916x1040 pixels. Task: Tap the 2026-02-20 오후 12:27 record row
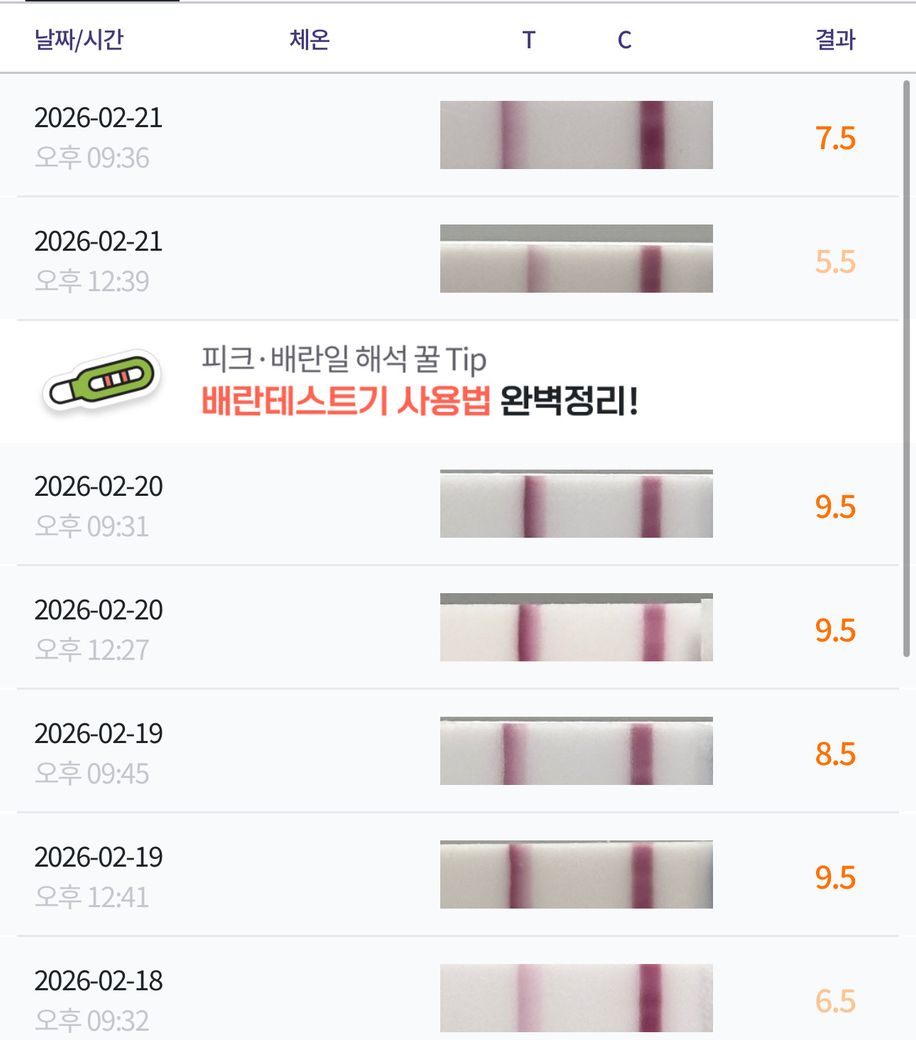450,628
